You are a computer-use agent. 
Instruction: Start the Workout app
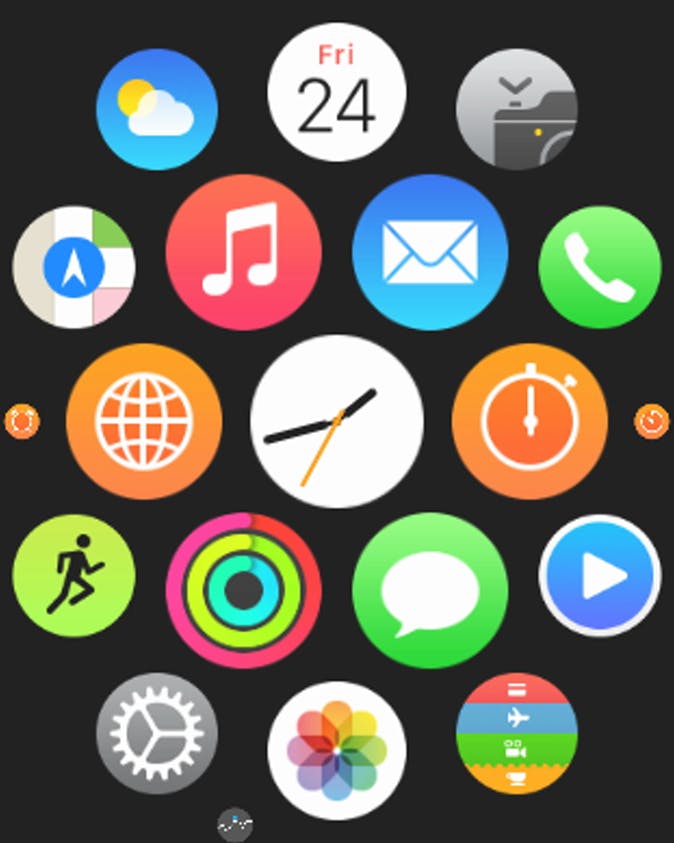pos(74,576)
